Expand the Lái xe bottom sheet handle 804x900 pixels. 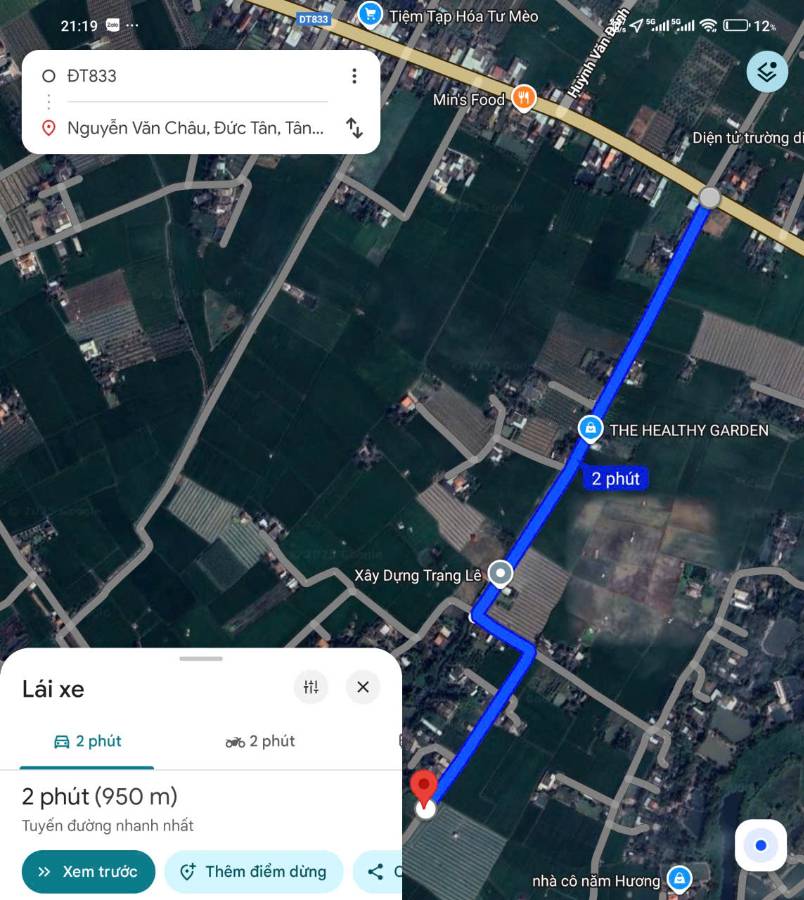200,659
